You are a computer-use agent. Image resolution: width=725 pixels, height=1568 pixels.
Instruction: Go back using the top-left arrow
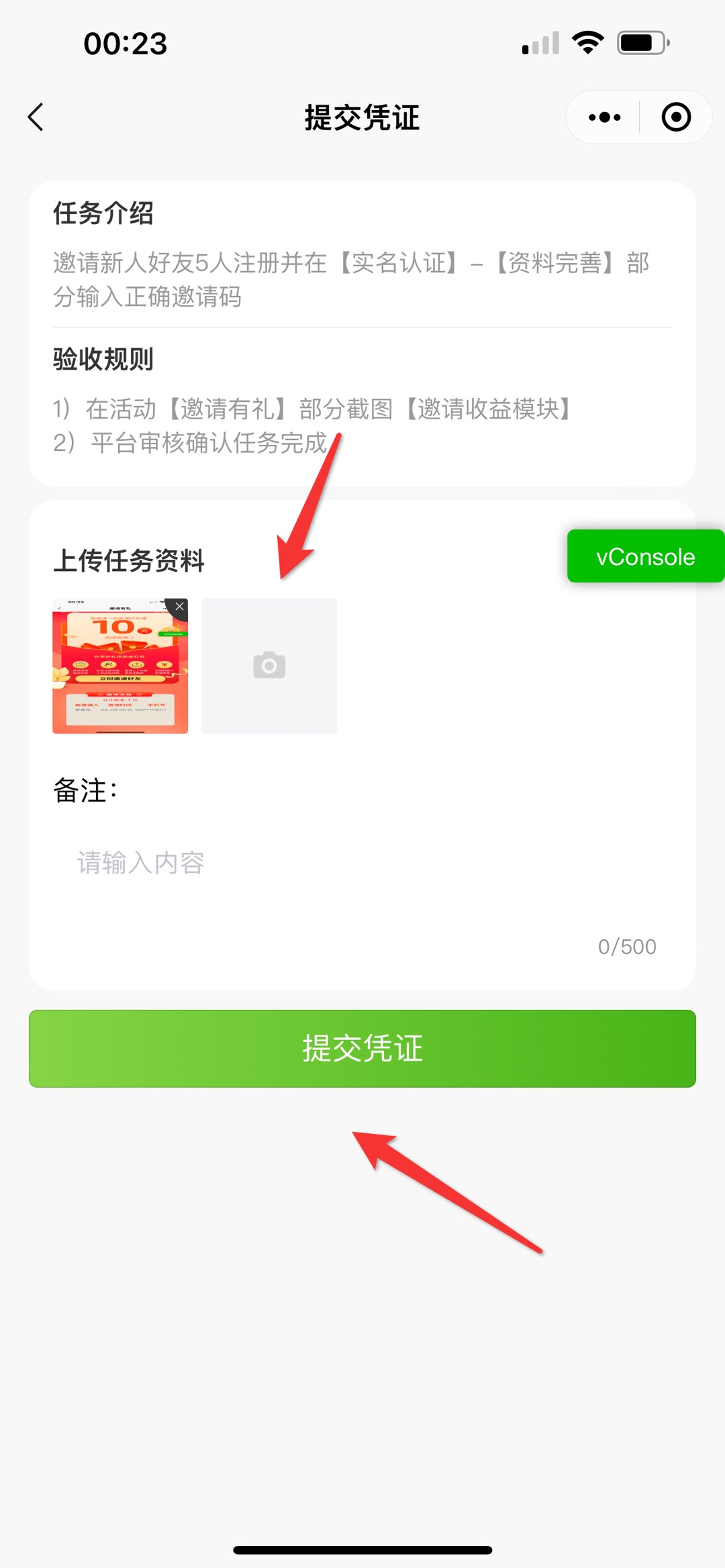coord(36,117)
